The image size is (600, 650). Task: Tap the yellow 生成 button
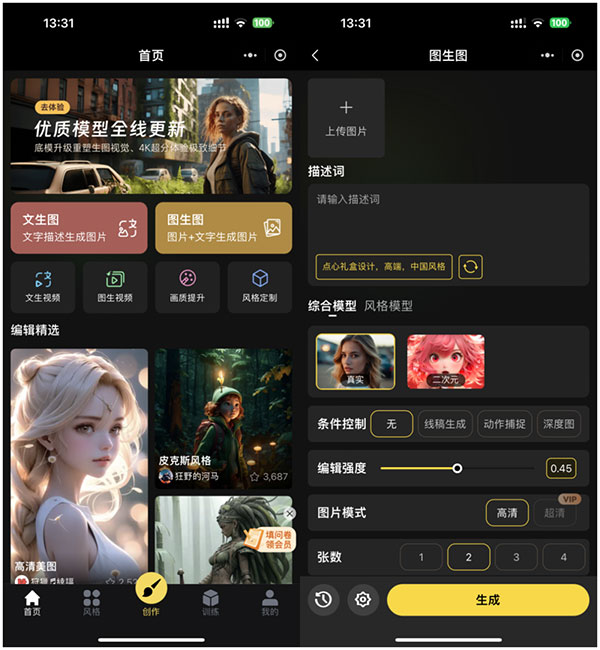point(488,600)
